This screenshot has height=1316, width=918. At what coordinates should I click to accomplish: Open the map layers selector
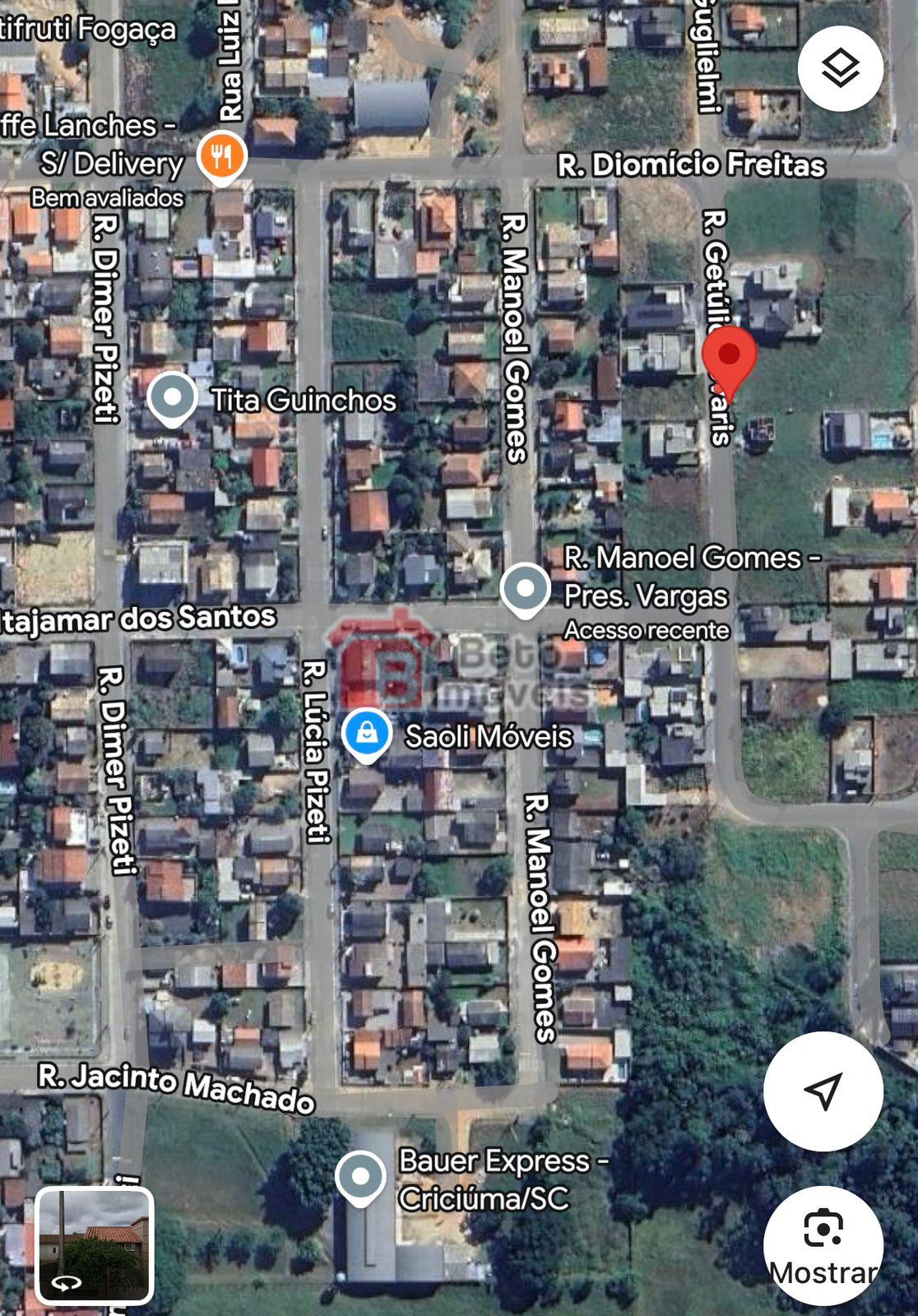click(x=840, y=68)
